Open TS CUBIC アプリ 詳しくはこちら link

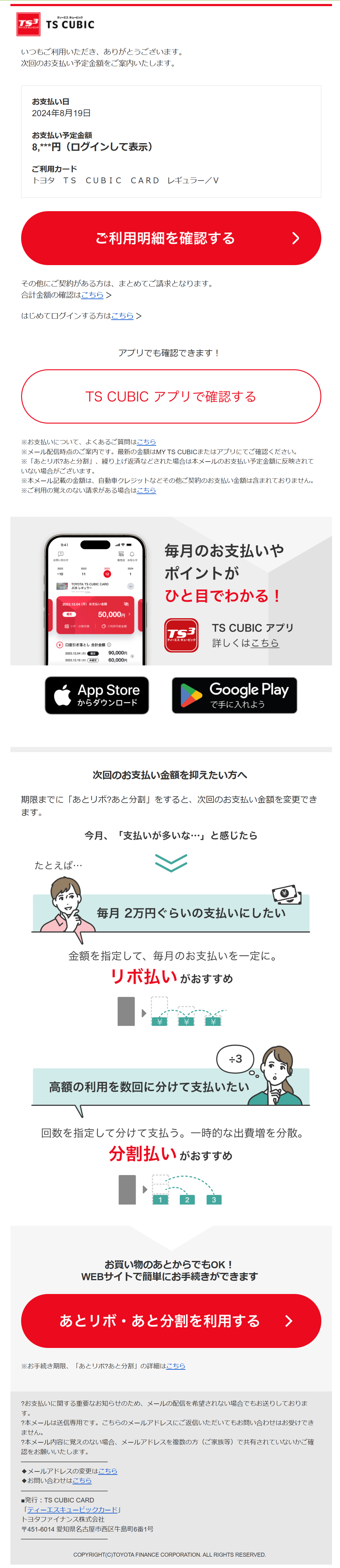point(265,643)
